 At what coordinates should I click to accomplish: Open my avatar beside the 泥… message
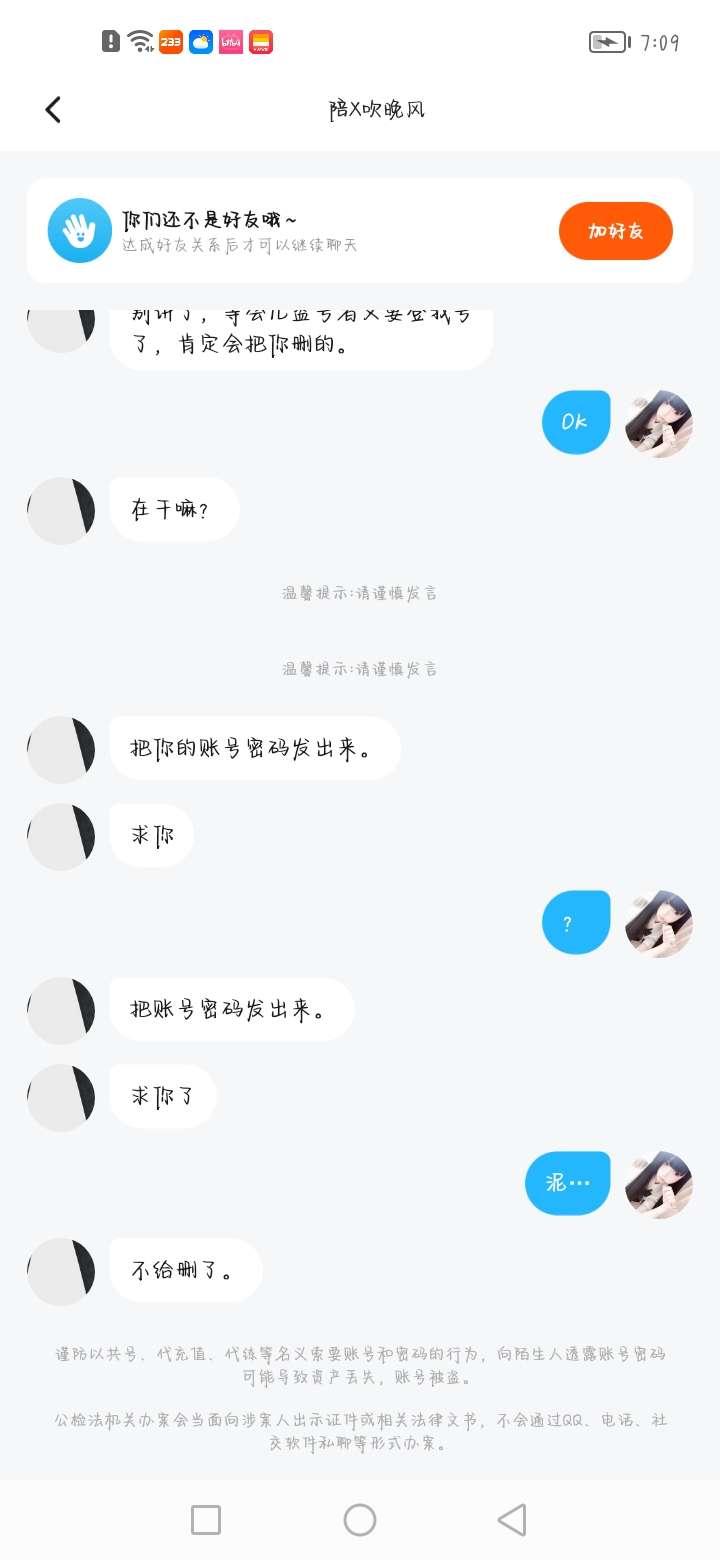click(x=659, y=1184)
